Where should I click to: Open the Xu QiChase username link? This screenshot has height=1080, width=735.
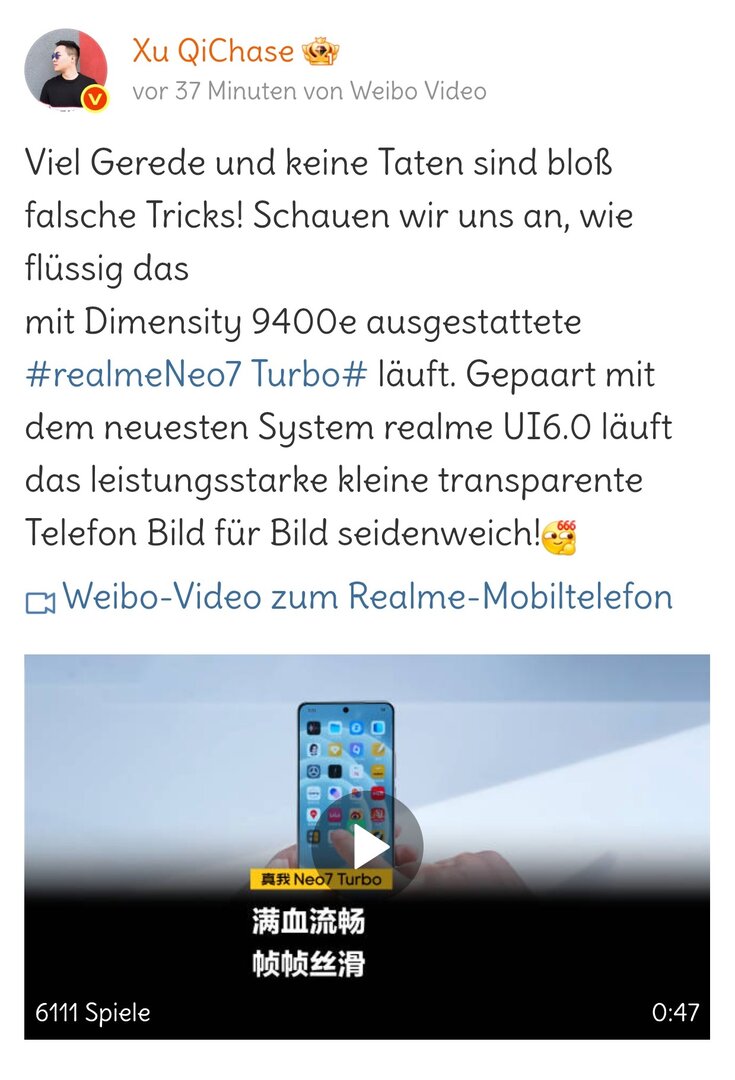click(x=213, y=51)
